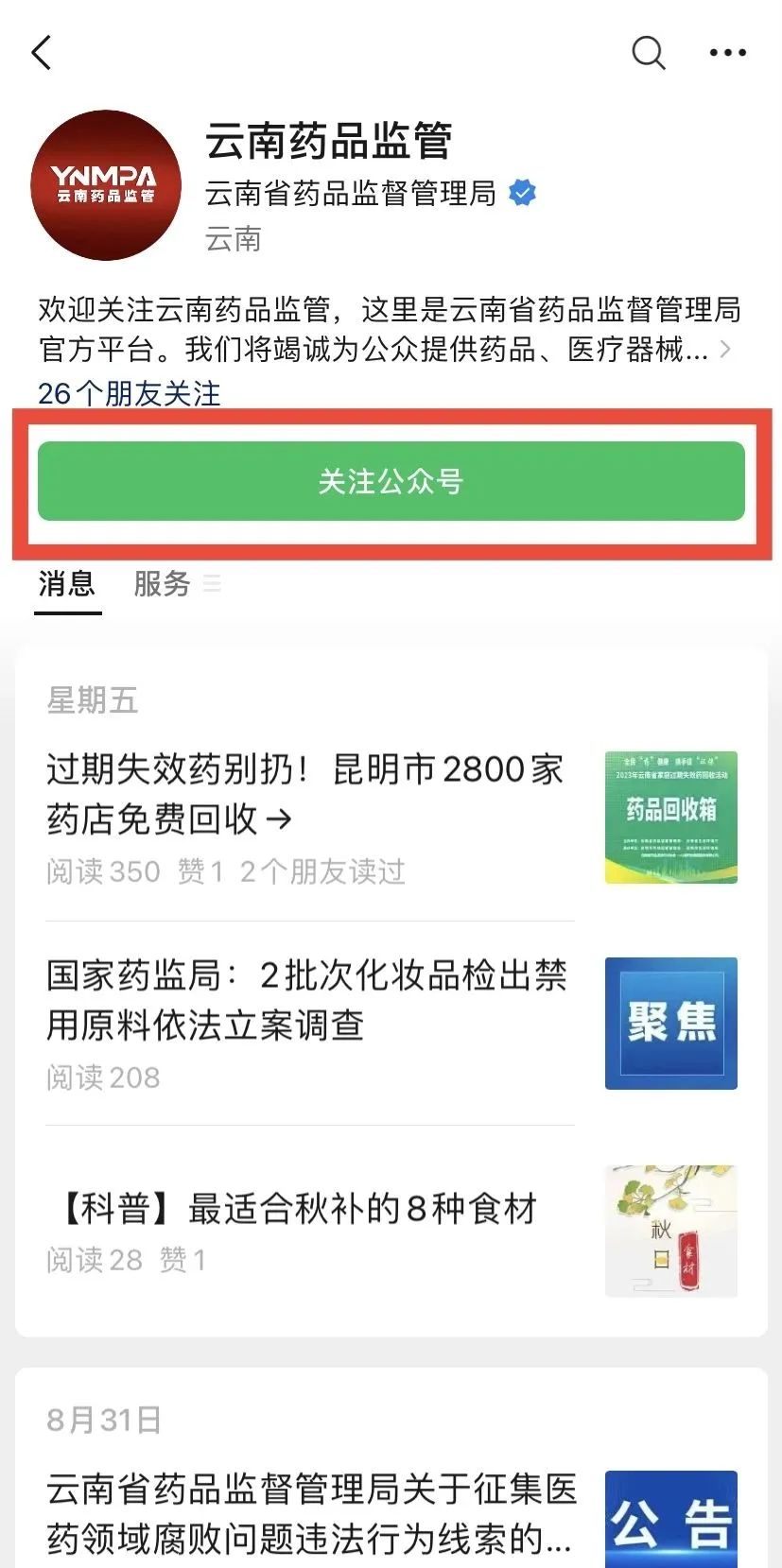
Task: Click the 聚焦 article cover icon
Action: click(670, 1024)
